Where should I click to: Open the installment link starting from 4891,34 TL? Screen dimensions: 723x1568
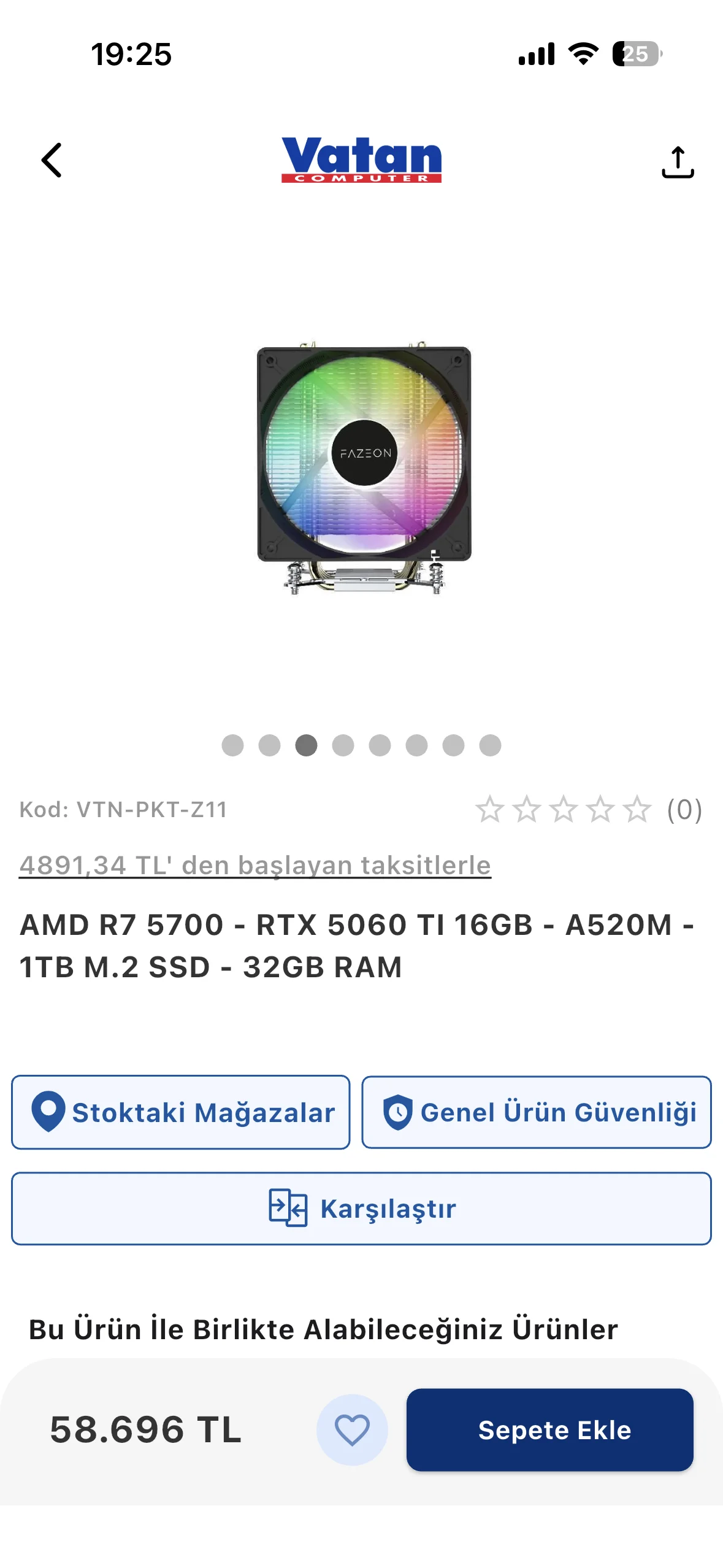click(255, 866)
